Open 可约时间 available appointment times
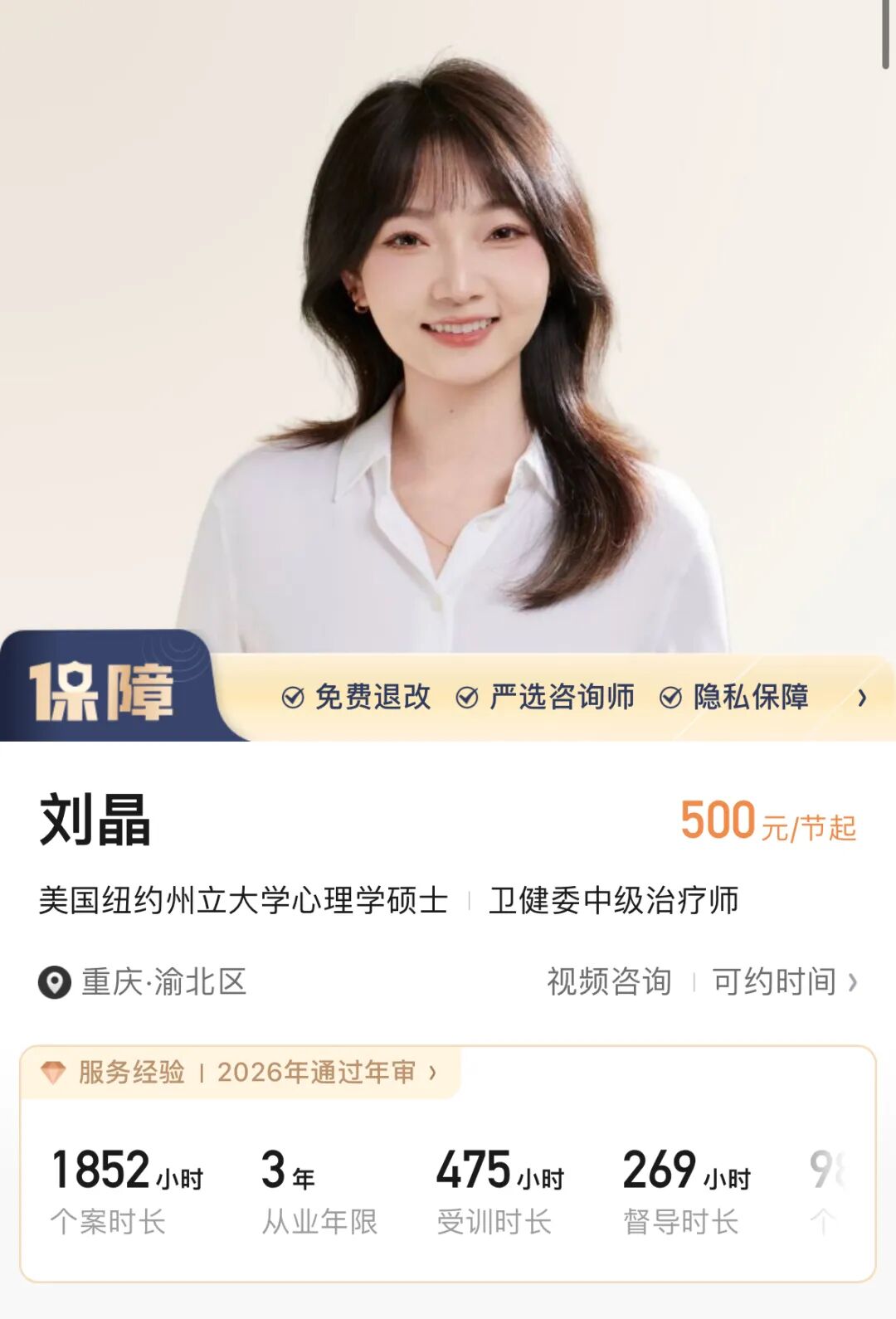The height and width of the screenshot is (1319, 896). (x=784, y=981)
